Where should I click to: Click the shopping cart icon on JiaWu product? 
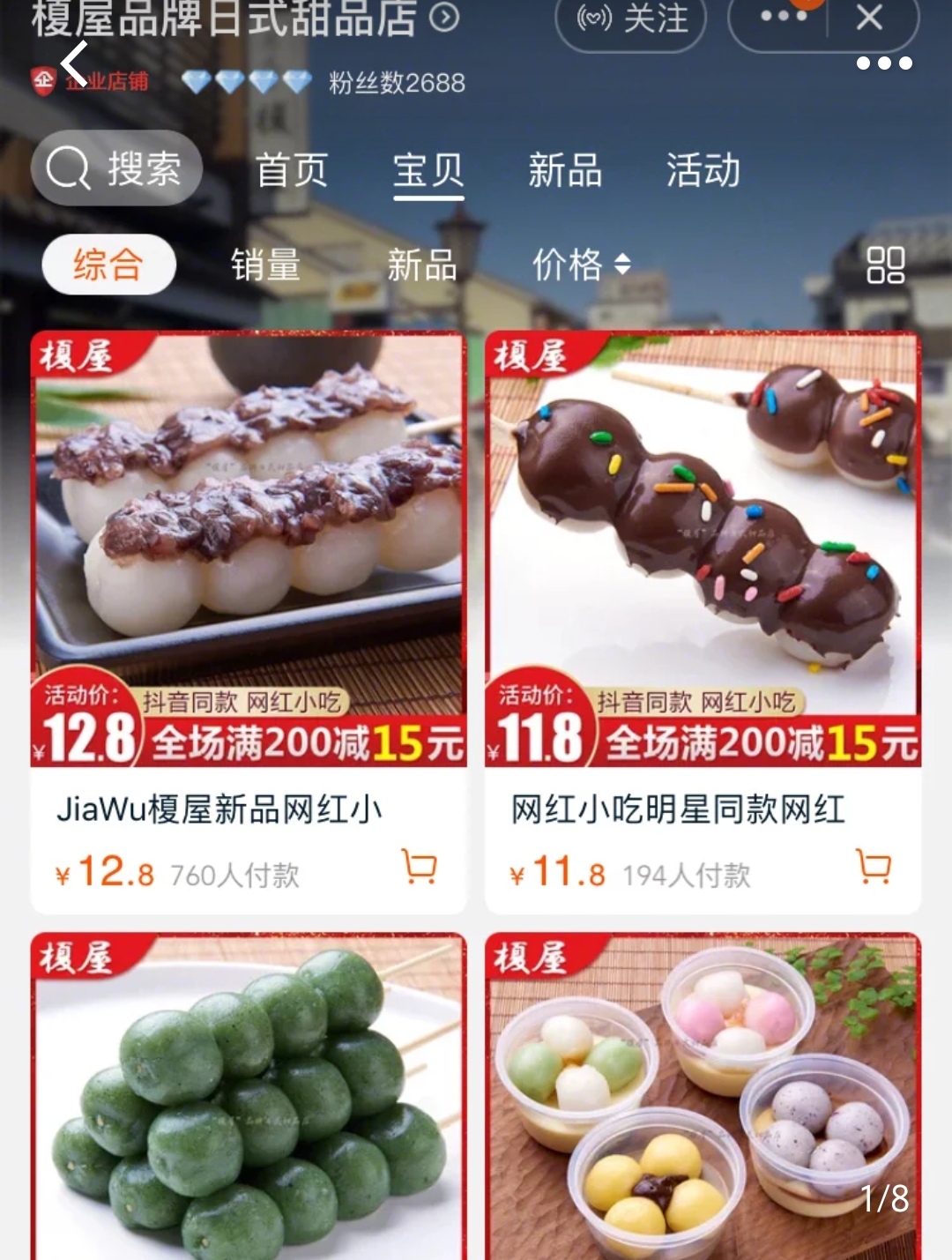[x=420, y=869]
